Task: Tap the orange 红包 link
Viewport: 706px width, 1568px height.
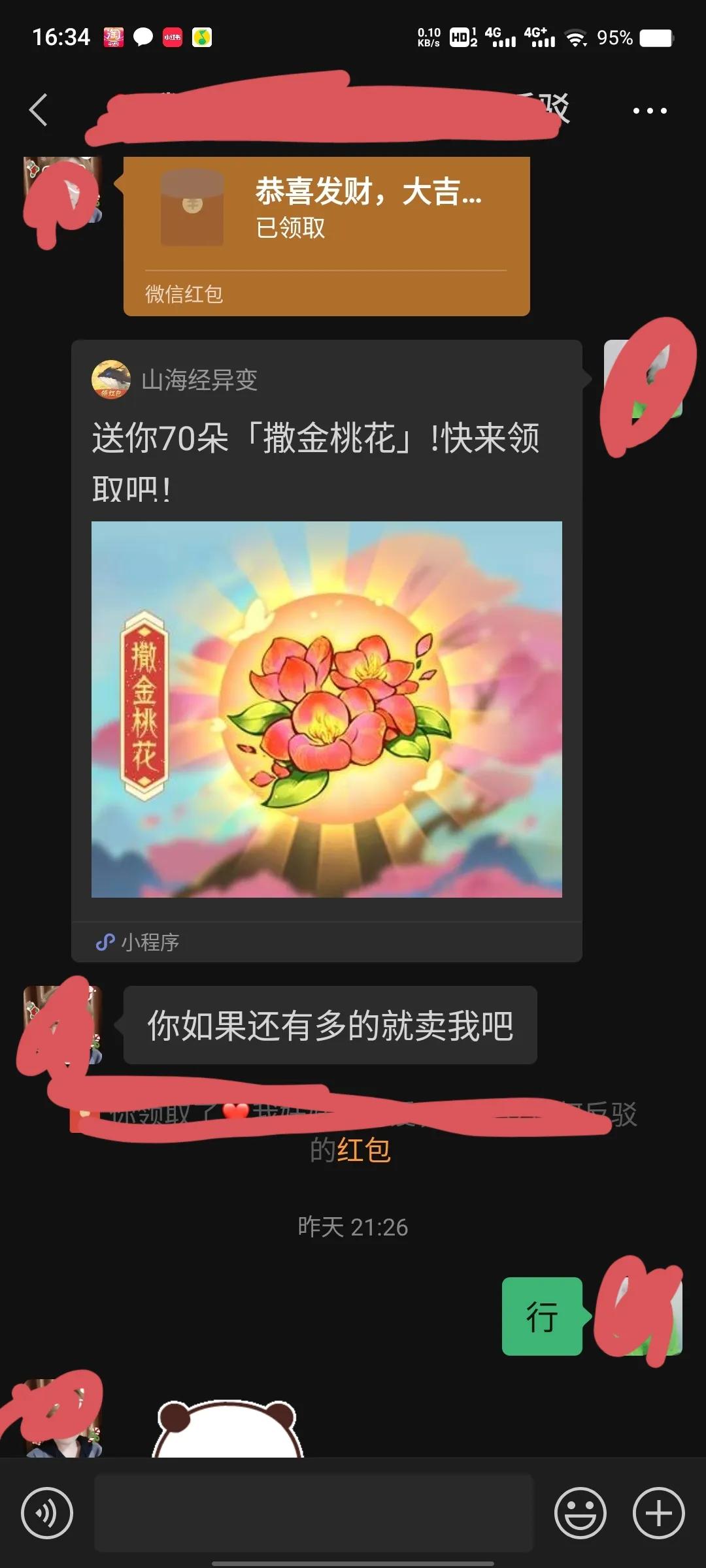Action: [364, 1151]
